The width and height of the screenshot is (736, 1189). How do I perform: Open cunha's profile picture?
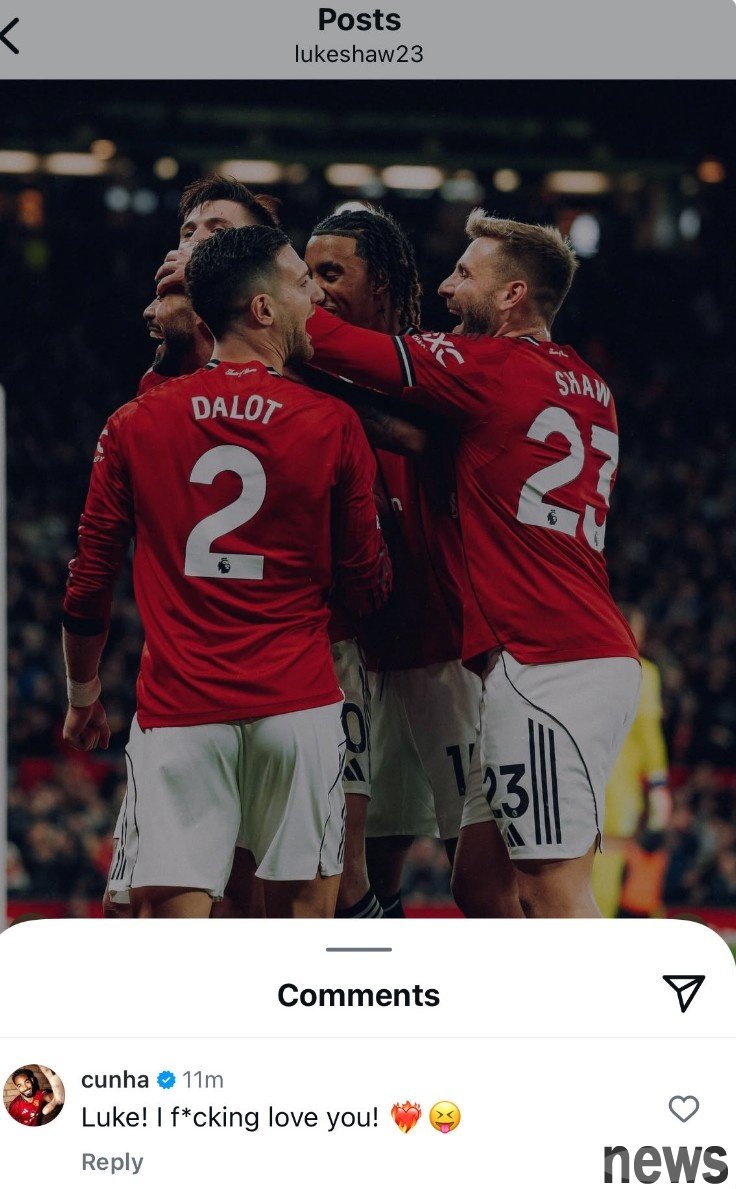click(34, 1096)
